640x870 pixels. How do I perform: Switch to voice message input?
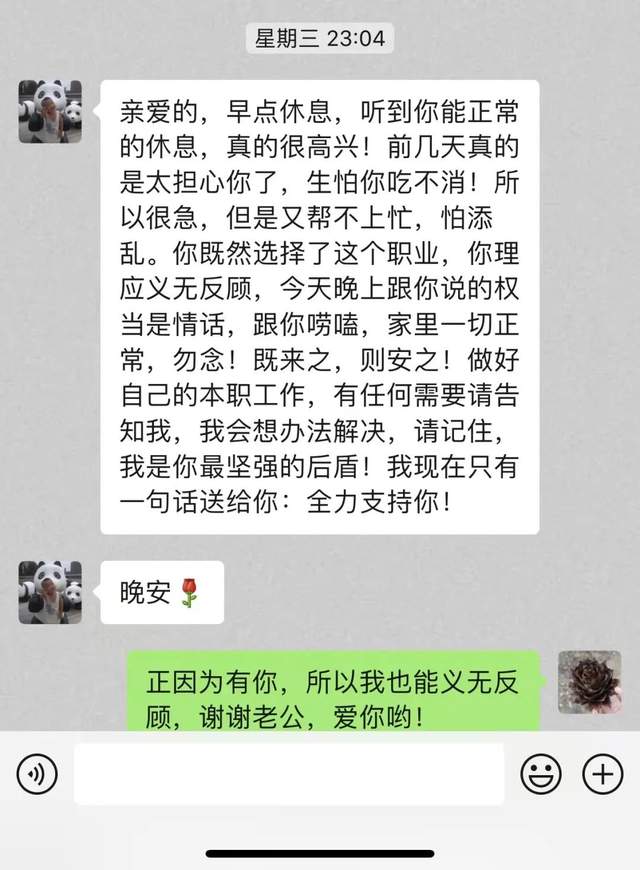click(37, 774)
